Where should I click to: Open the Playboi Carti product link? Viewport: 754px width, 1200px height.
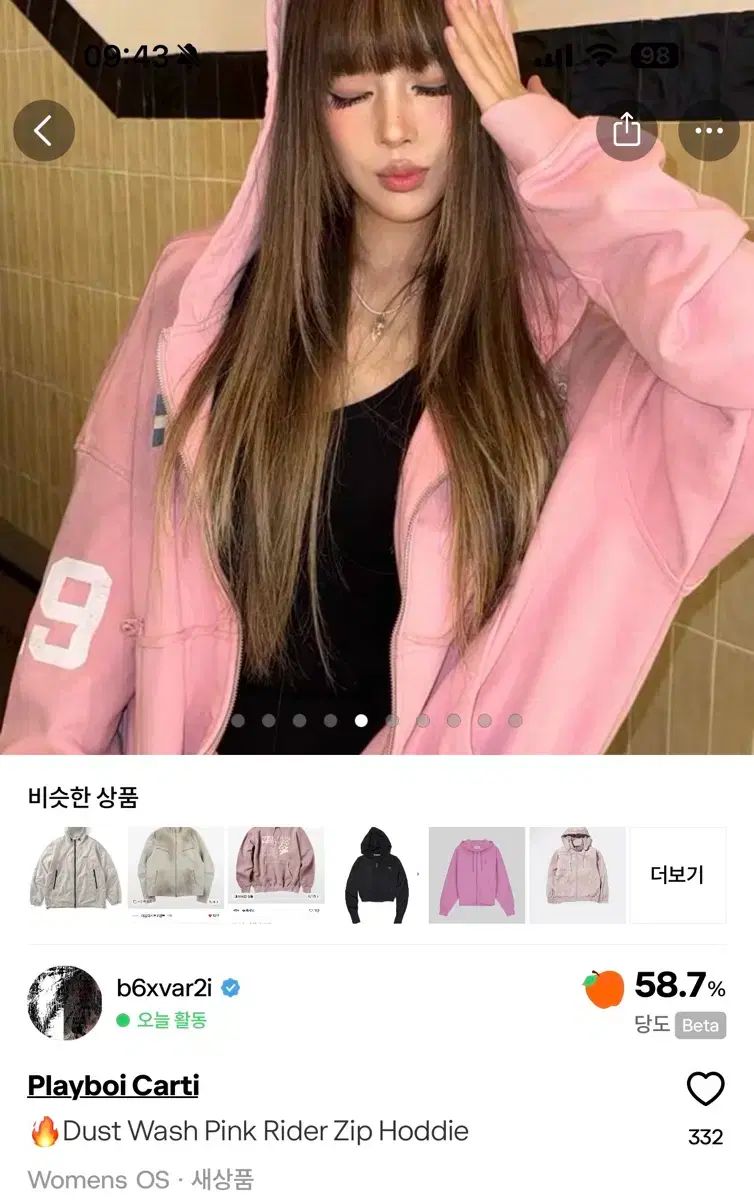coord(112,1085)
